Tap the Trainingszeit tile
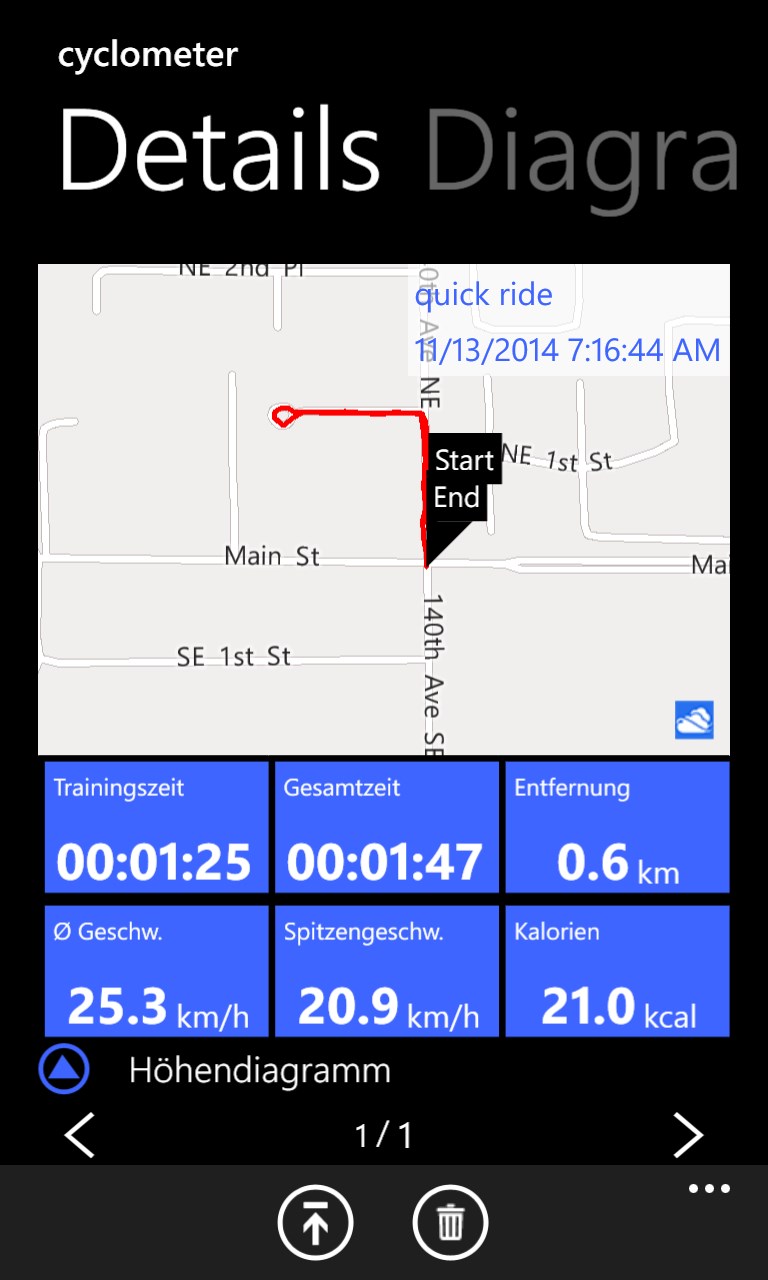The width and height of the screenshot is (768, 1280). point(156,826)
